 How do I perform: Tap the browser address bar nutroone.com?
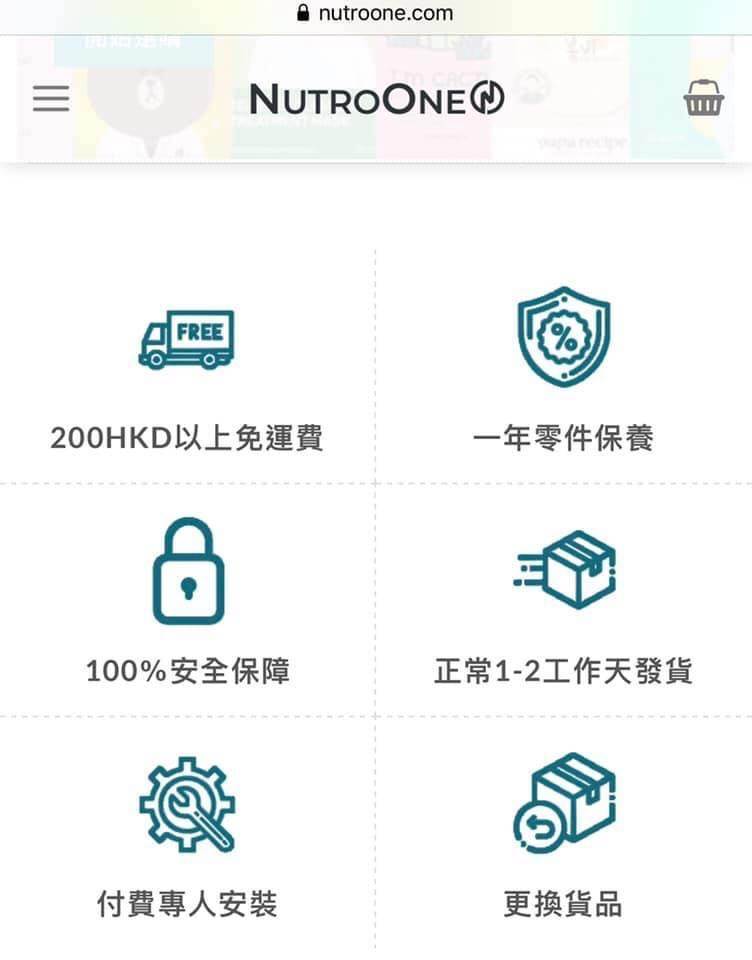pyautogui.click(x=376, y=14)
